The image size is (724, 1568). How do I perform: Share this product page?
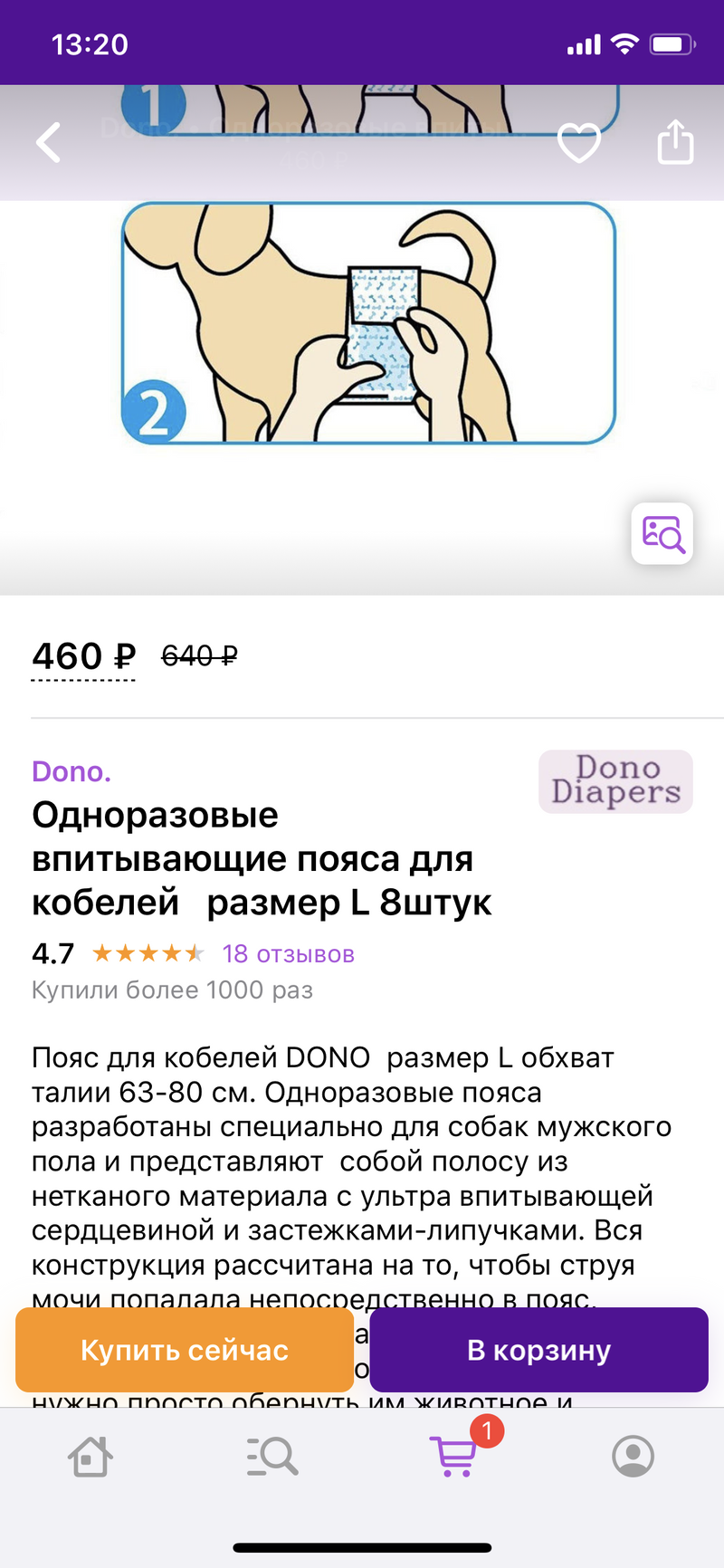[675, 143]
